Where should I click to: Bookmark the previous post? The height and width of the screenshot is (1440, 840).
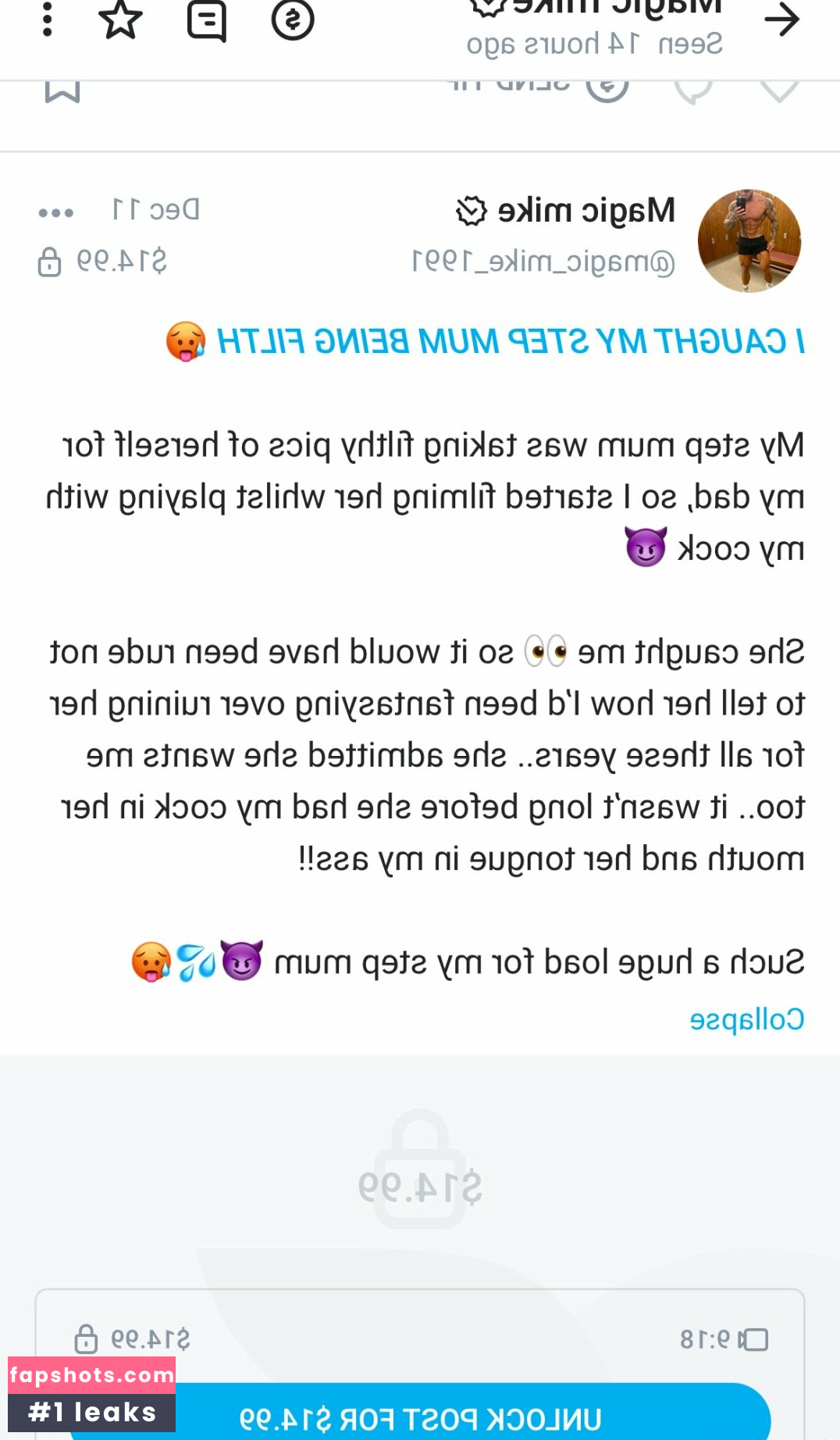pos(62,90)
